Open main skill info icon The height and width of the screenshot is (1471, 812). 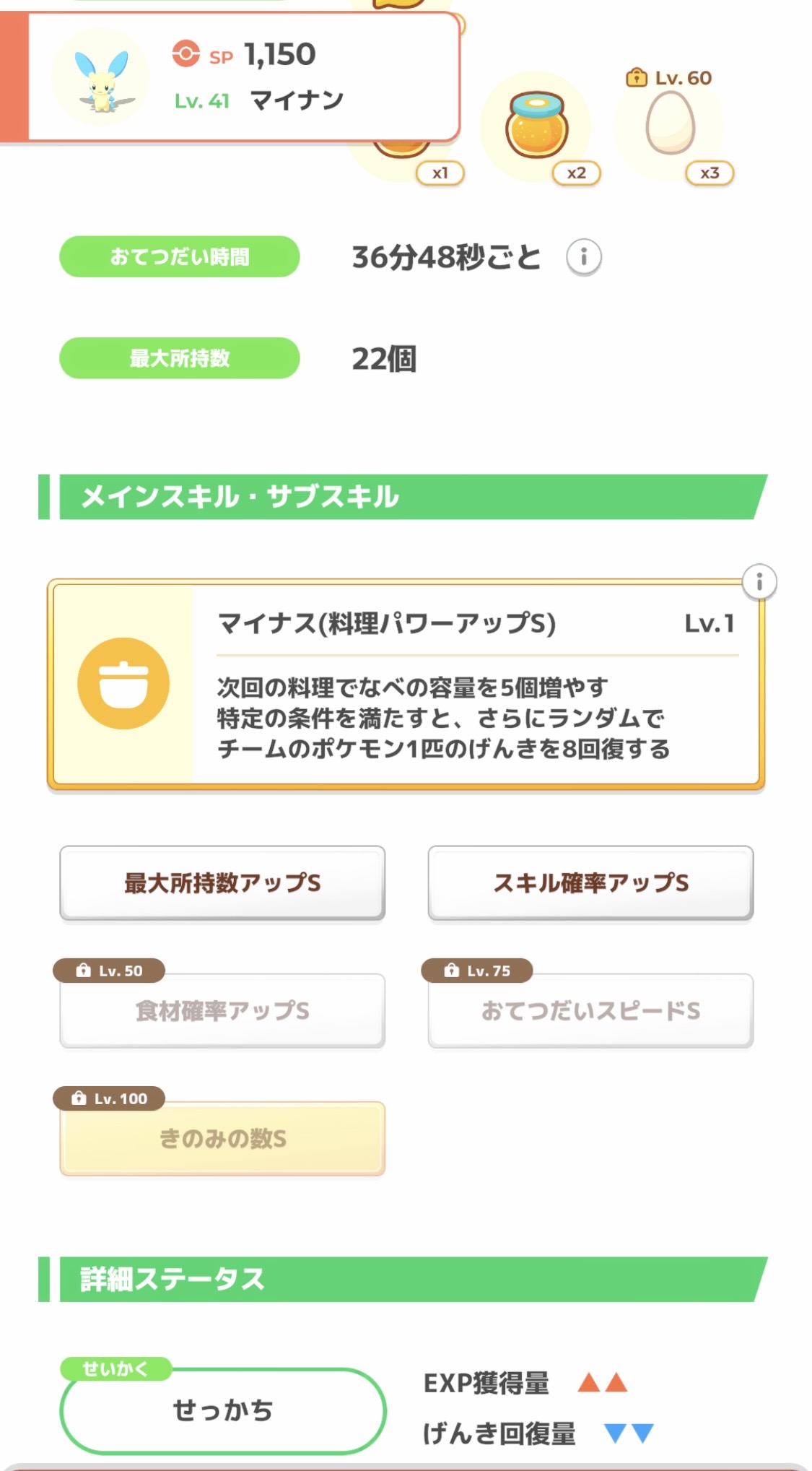pos(759,582)
